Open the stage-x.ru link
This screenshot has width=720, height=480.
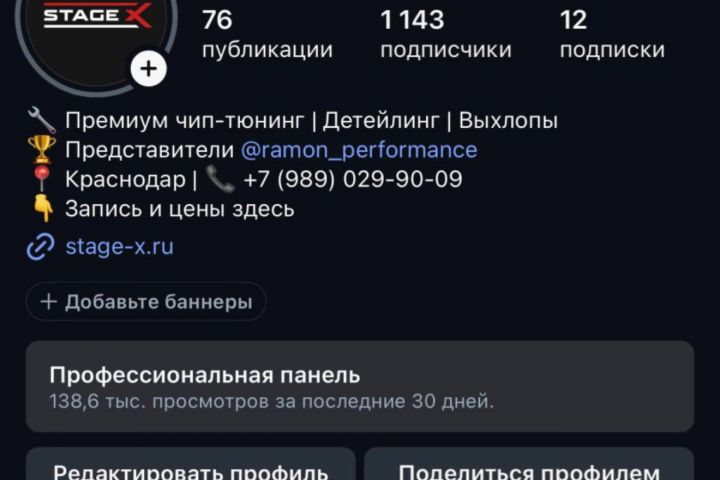(x=119, y=246)
